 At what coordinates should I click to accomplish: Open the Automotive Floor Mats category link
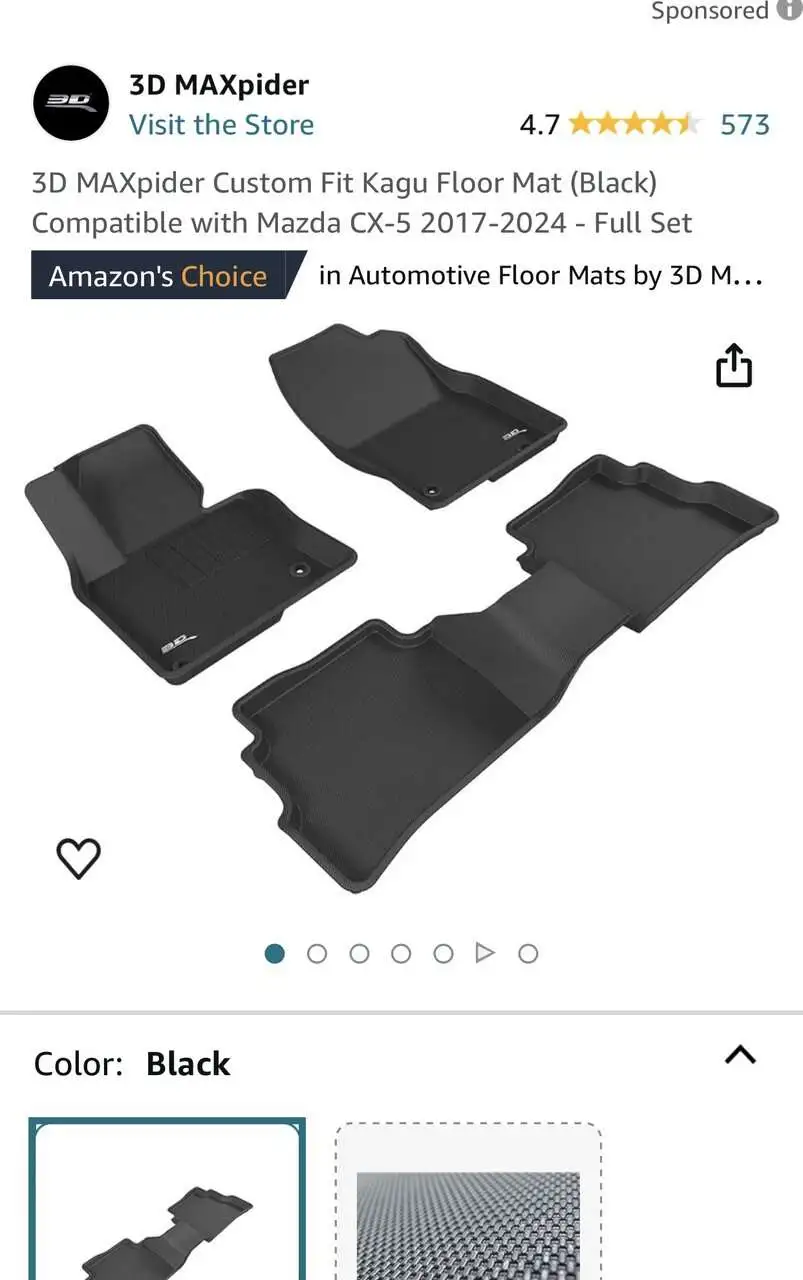[x=540, y=276]
